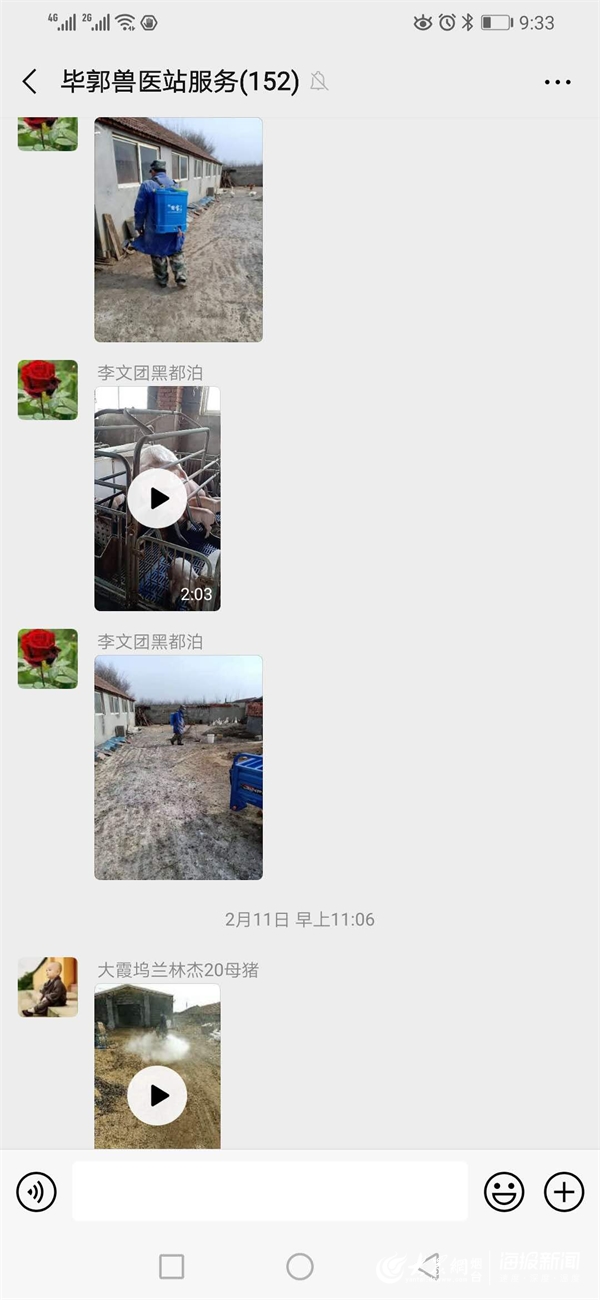
Task: Tap the system recent apps square button
Action: pos(172,1267)
